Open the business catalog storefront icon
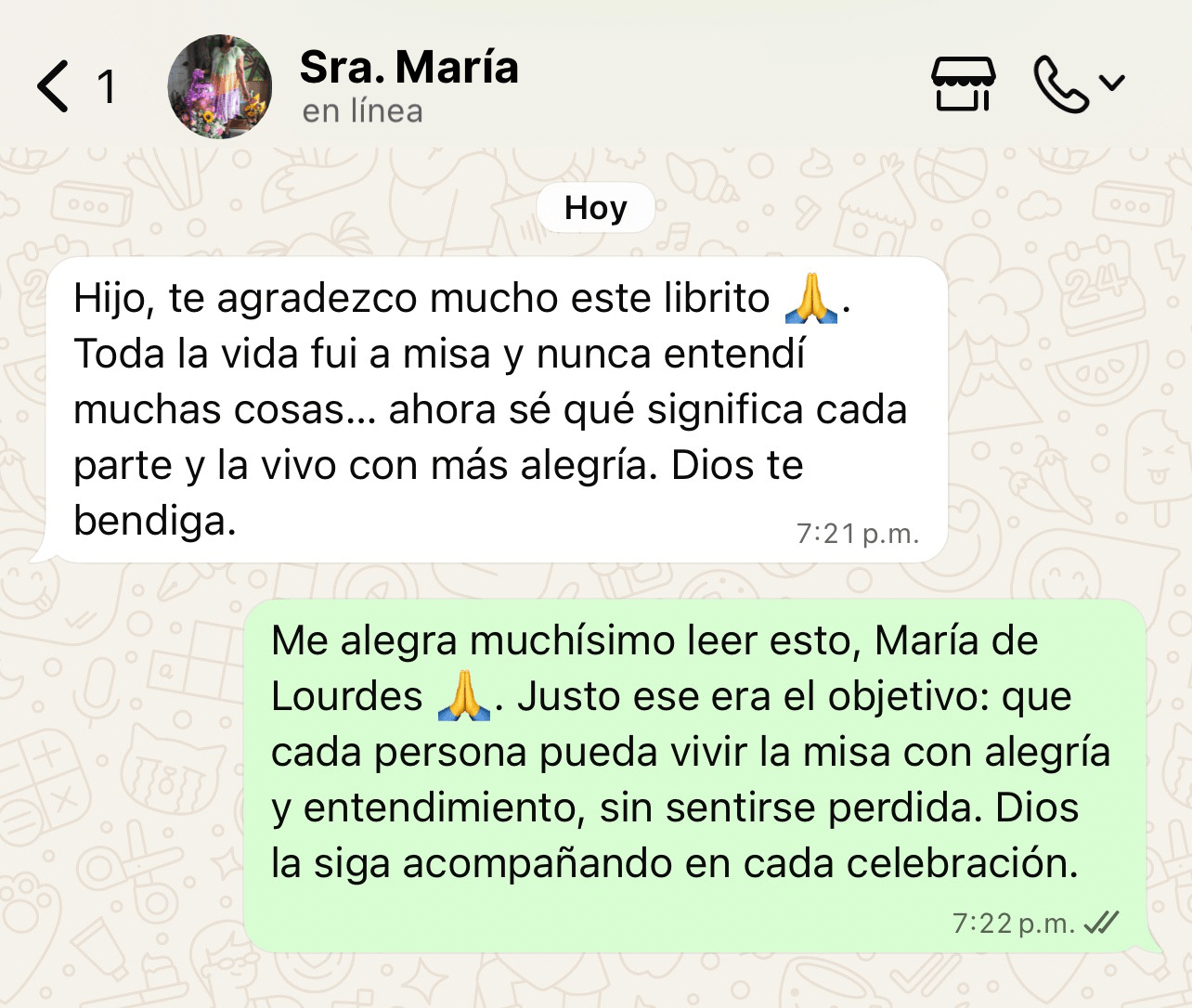The width and height of the screenshot is (1192, 1008). coord(963,84)
